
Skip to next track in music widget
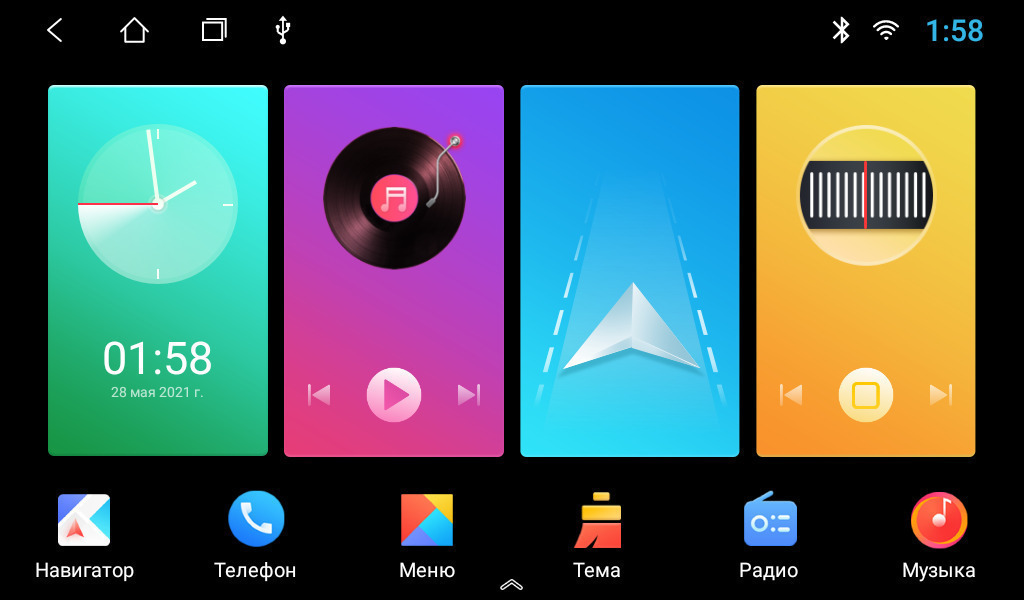[x=469, y=395]
